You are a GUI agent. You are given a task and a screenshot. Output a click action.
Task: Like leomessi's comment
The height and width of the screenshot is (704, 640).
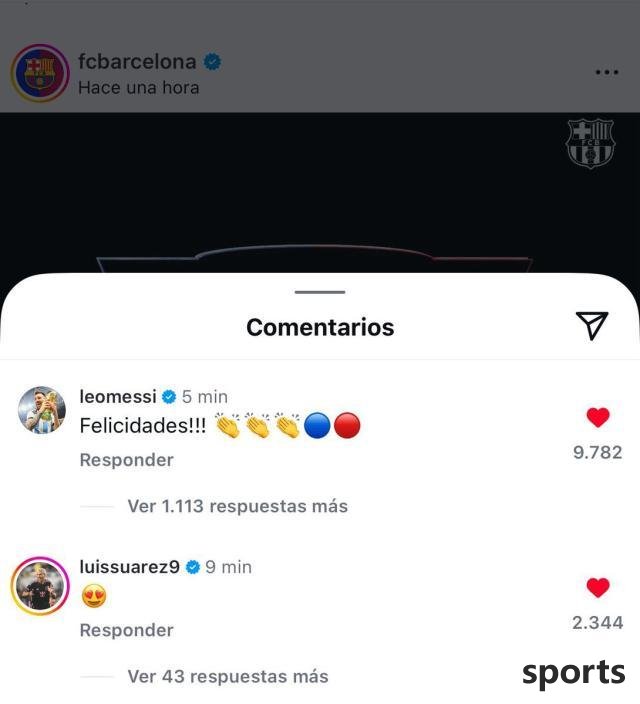pos(597,418)
